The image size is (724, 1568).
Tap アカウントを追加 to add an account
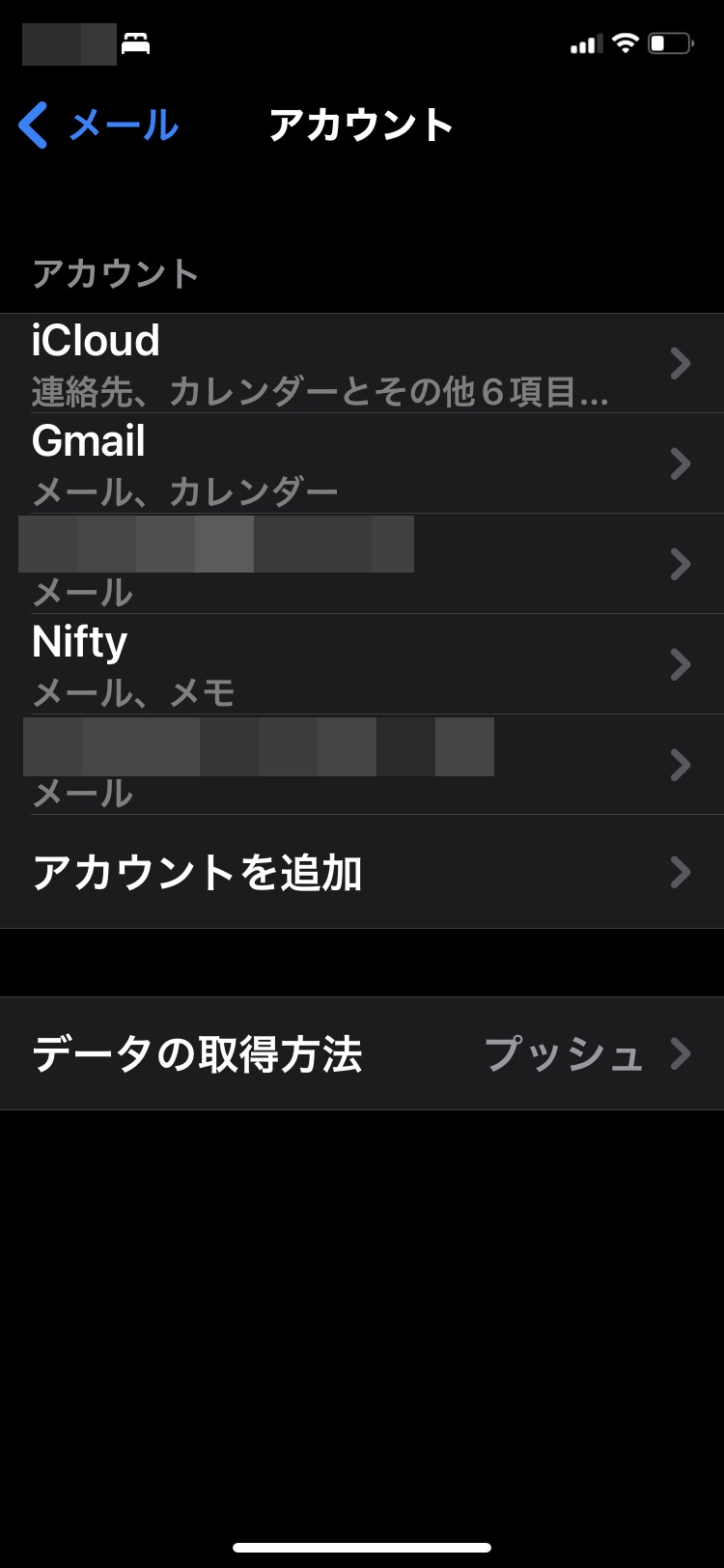[362, 872]
